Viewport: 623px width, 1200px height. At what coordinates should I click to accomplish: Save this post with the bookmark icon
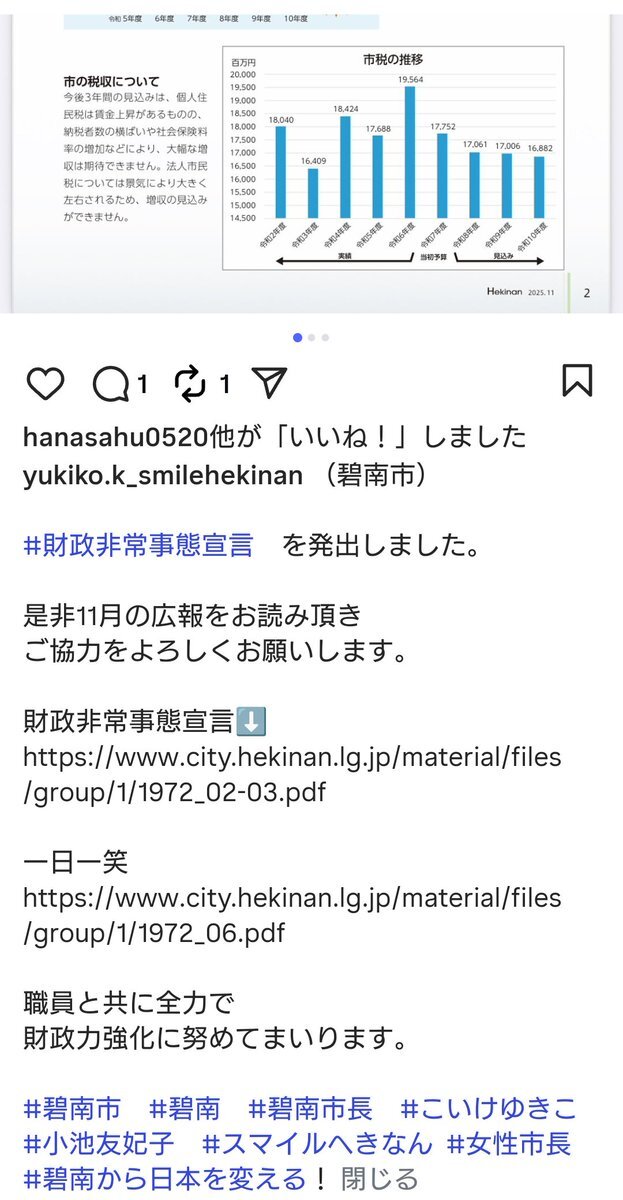coord(577,381)
